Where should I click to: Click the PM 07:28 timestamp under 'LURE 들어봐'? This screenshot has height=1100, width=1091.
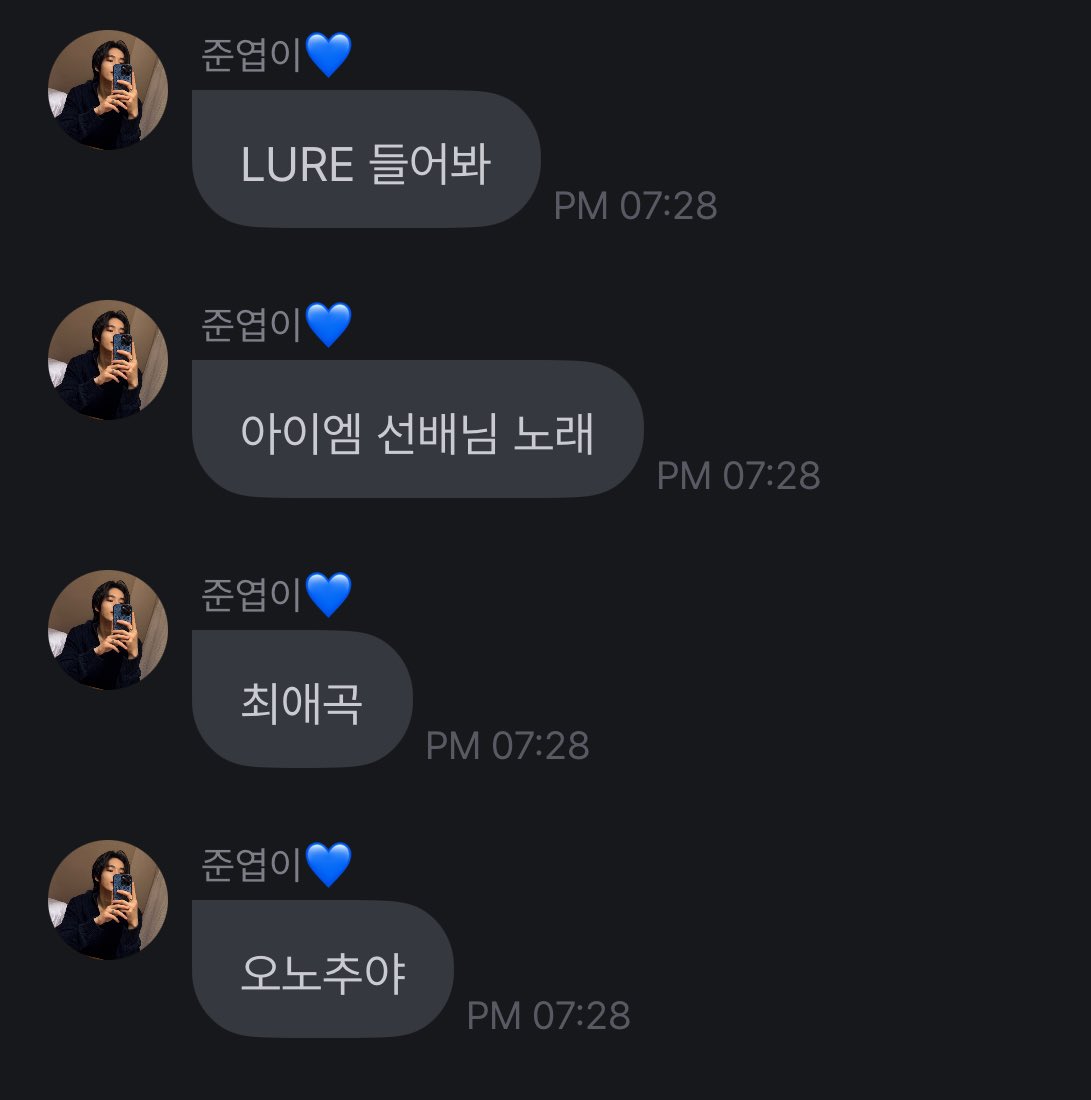coord(636,208)
